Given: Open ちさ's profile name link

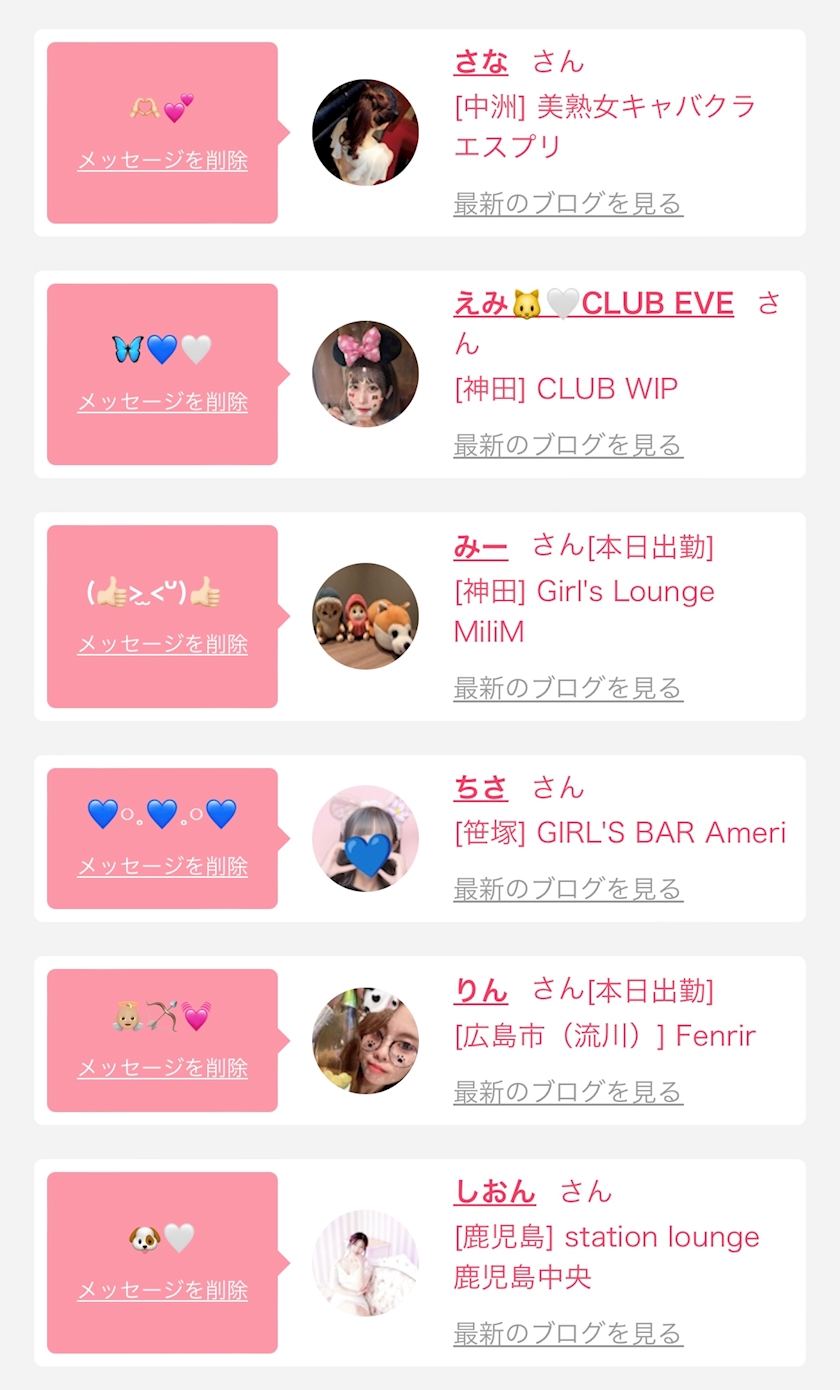Looking at the screenshot, I should tap(480, 788).
